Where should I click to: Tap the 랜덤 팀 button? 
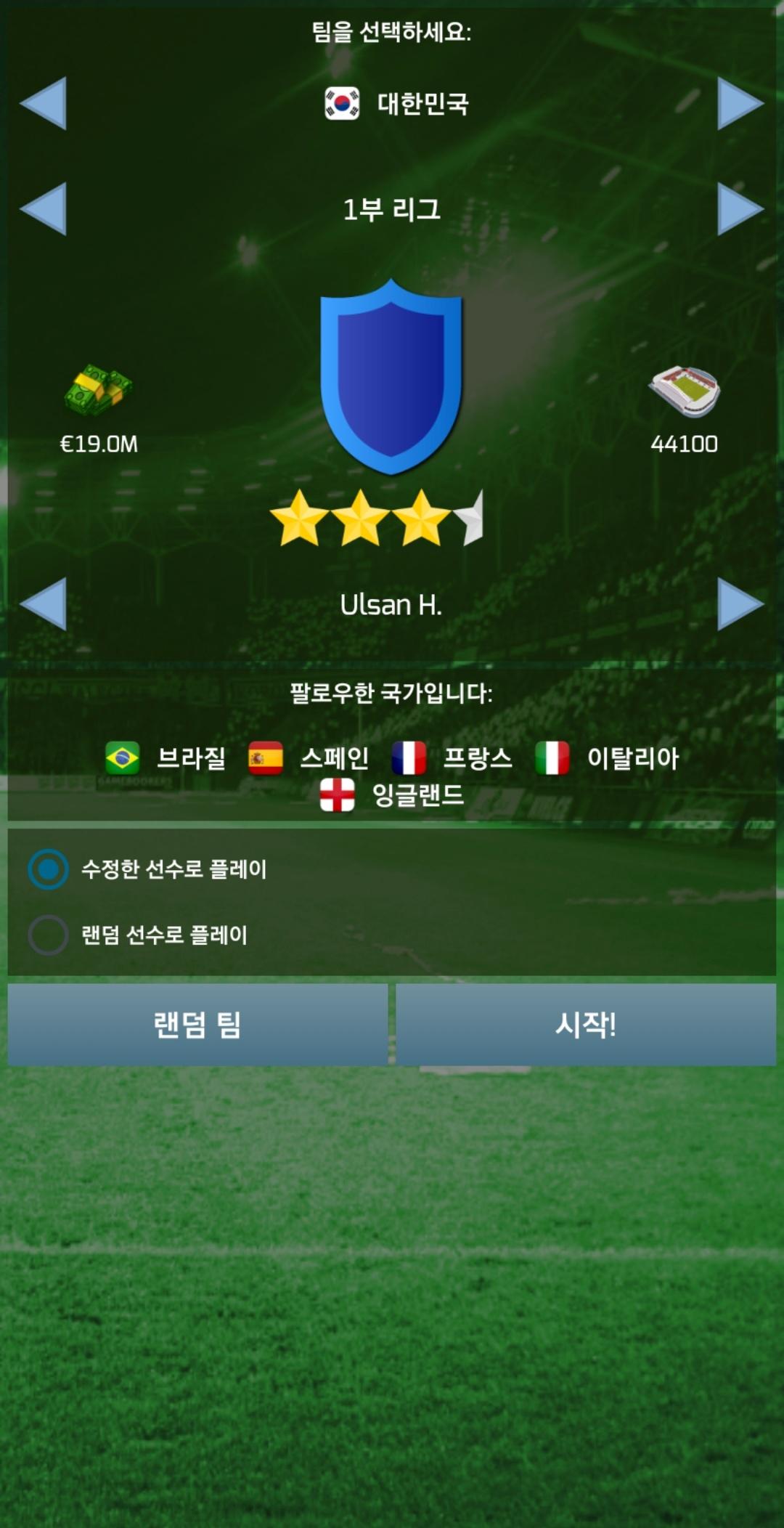click(x=197, y=1025)
